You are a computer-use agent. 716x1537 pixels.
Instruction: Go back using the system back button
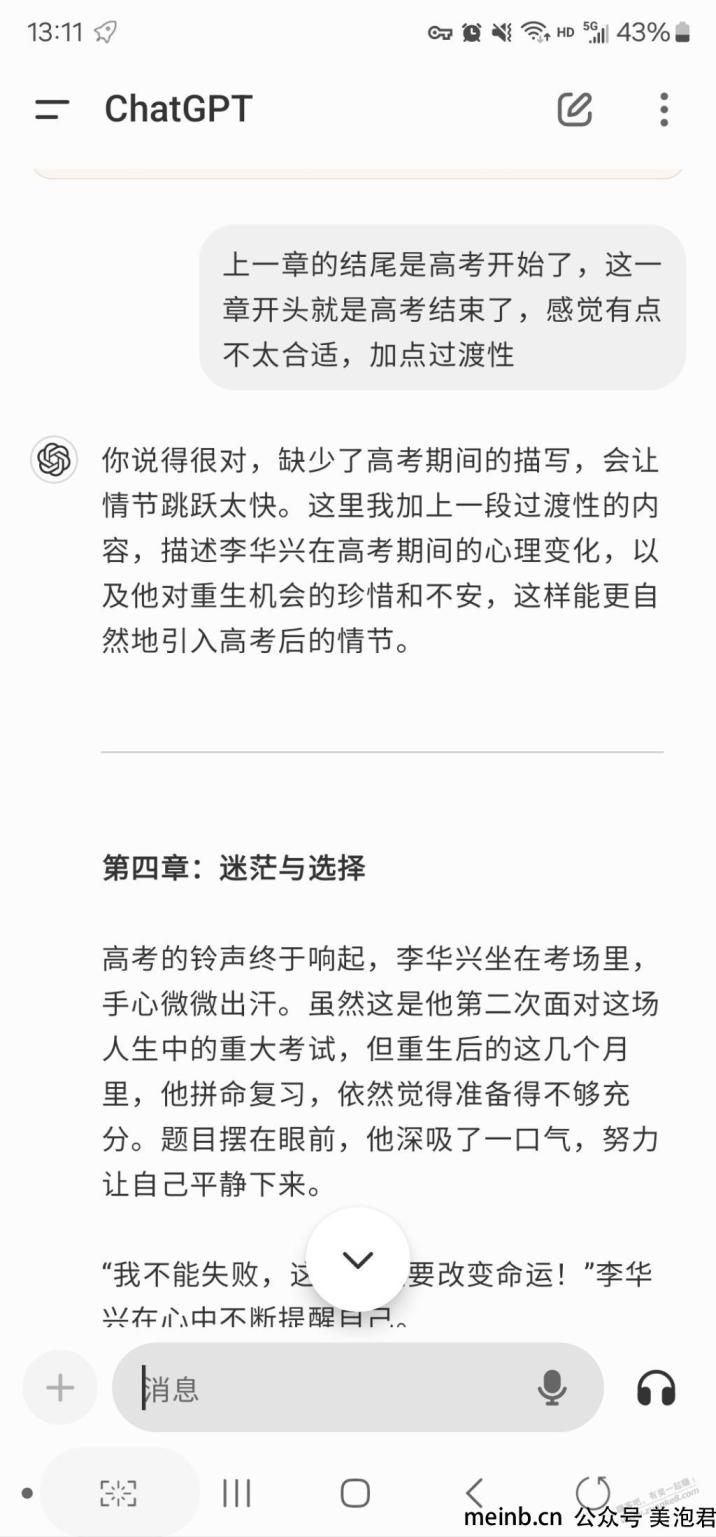pos(474,1494)
